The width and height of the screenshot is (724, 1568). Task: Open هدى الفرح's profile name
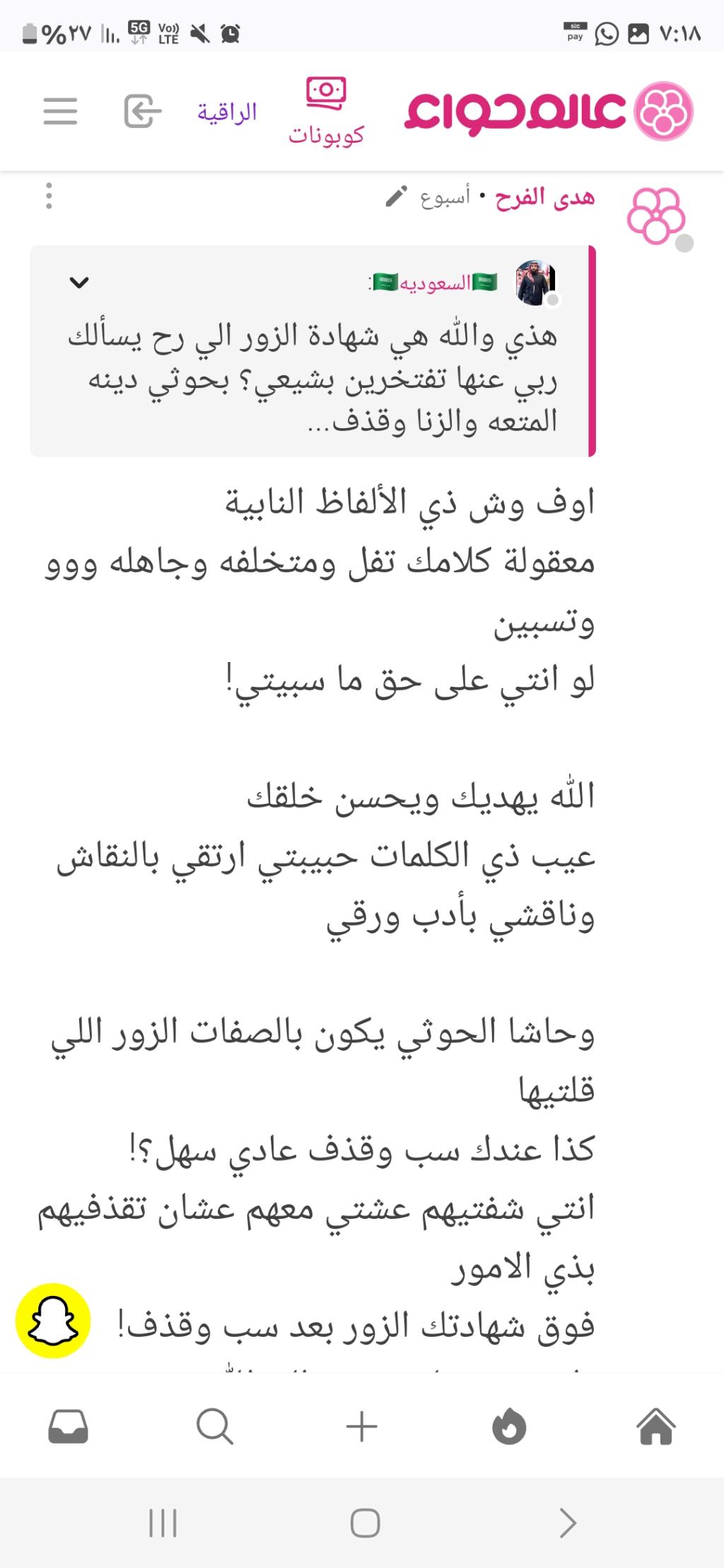pyautogui.click(x=544, y=197)
